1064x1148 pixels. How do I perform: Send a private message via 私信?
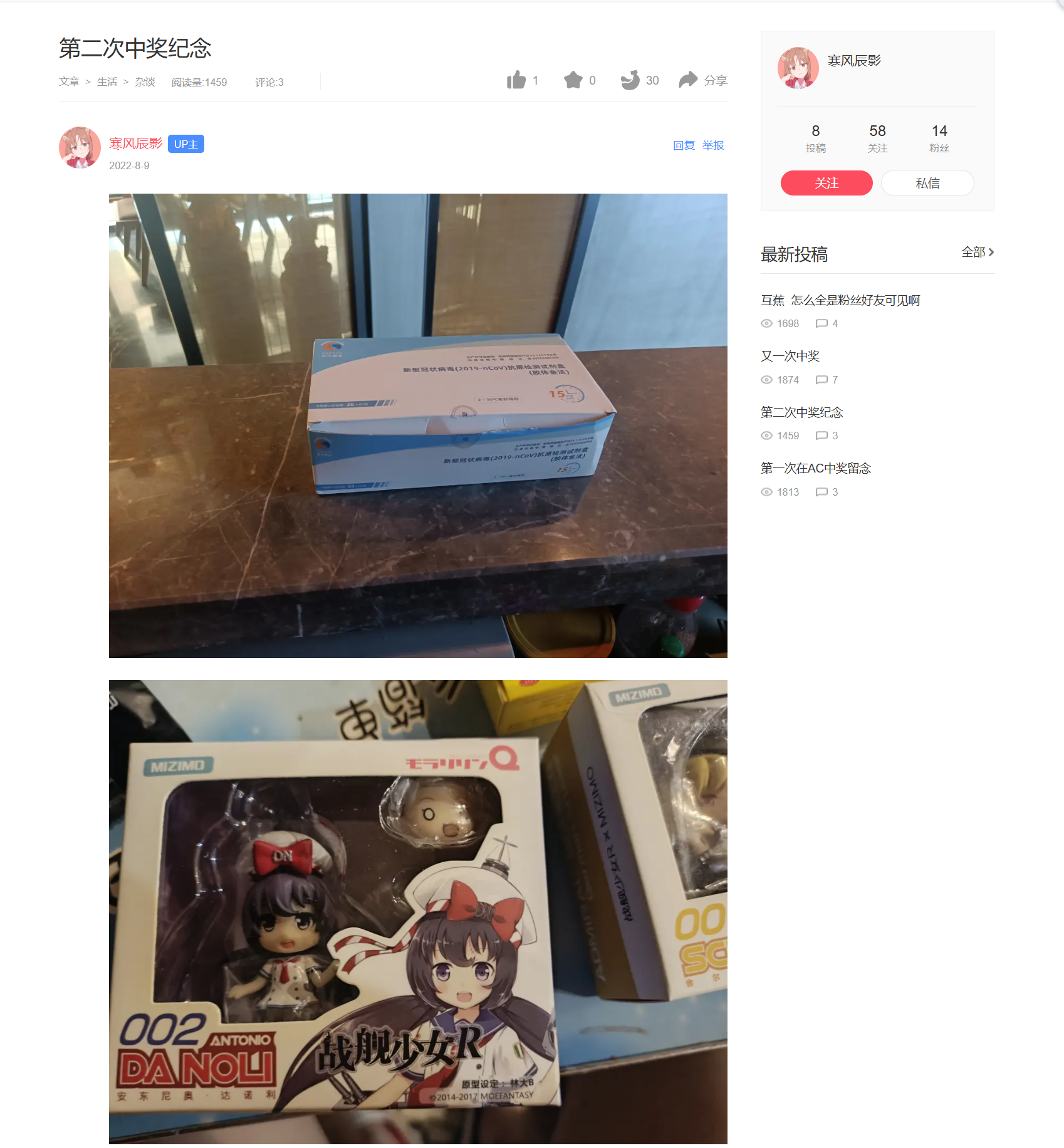point(927,183)
